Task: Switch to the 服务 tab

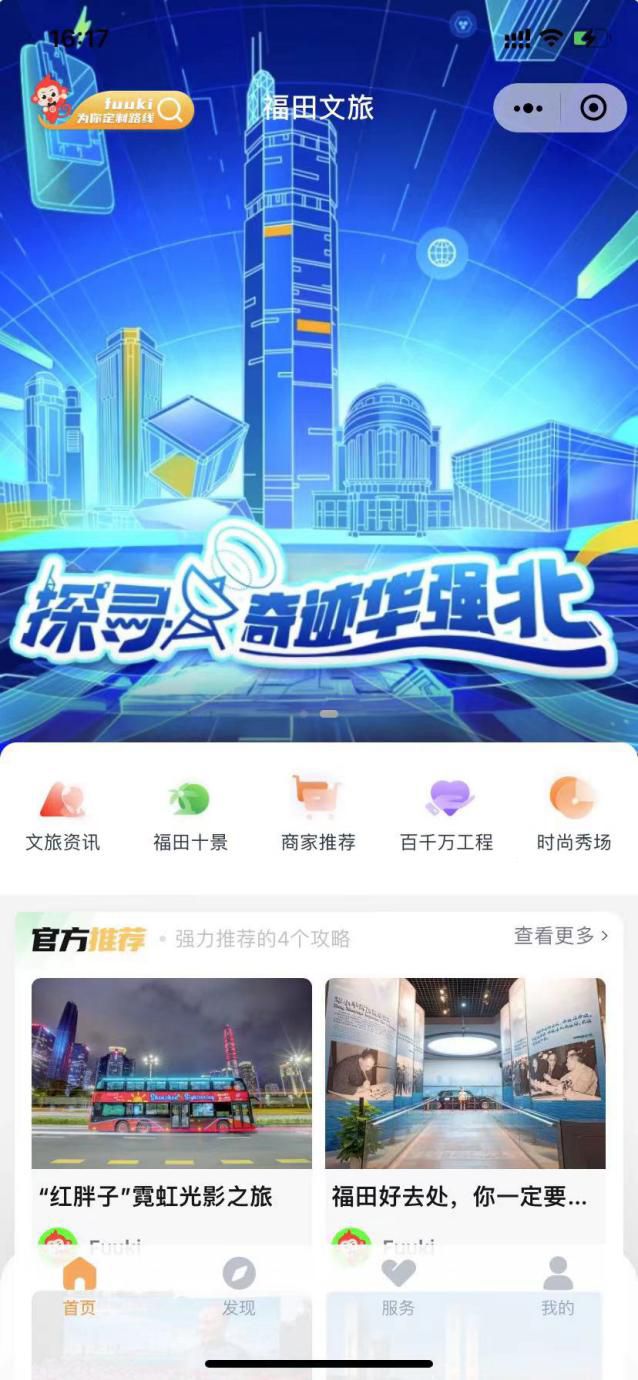Action: [398, 1287]
